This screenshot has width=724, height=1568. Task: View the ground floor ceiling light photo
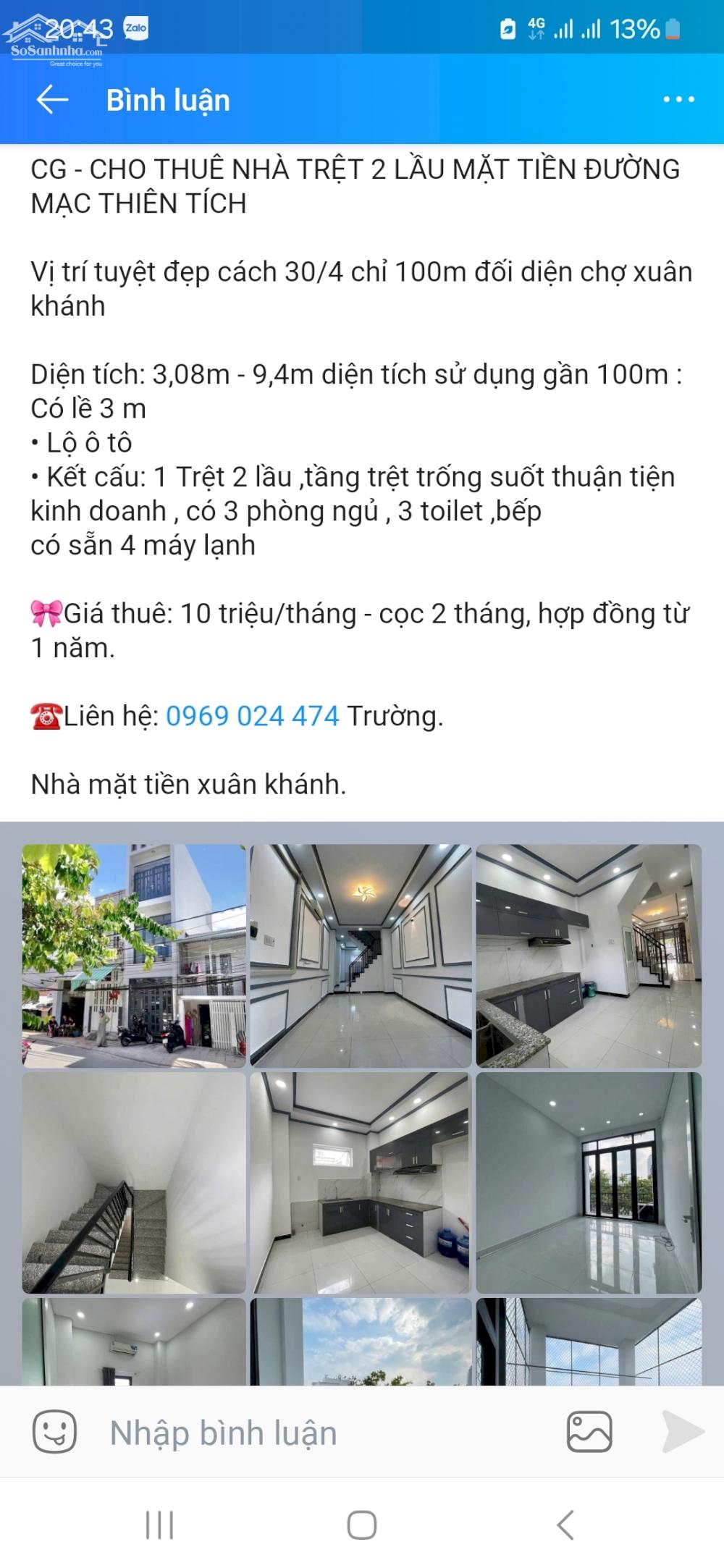pos(361,956)
